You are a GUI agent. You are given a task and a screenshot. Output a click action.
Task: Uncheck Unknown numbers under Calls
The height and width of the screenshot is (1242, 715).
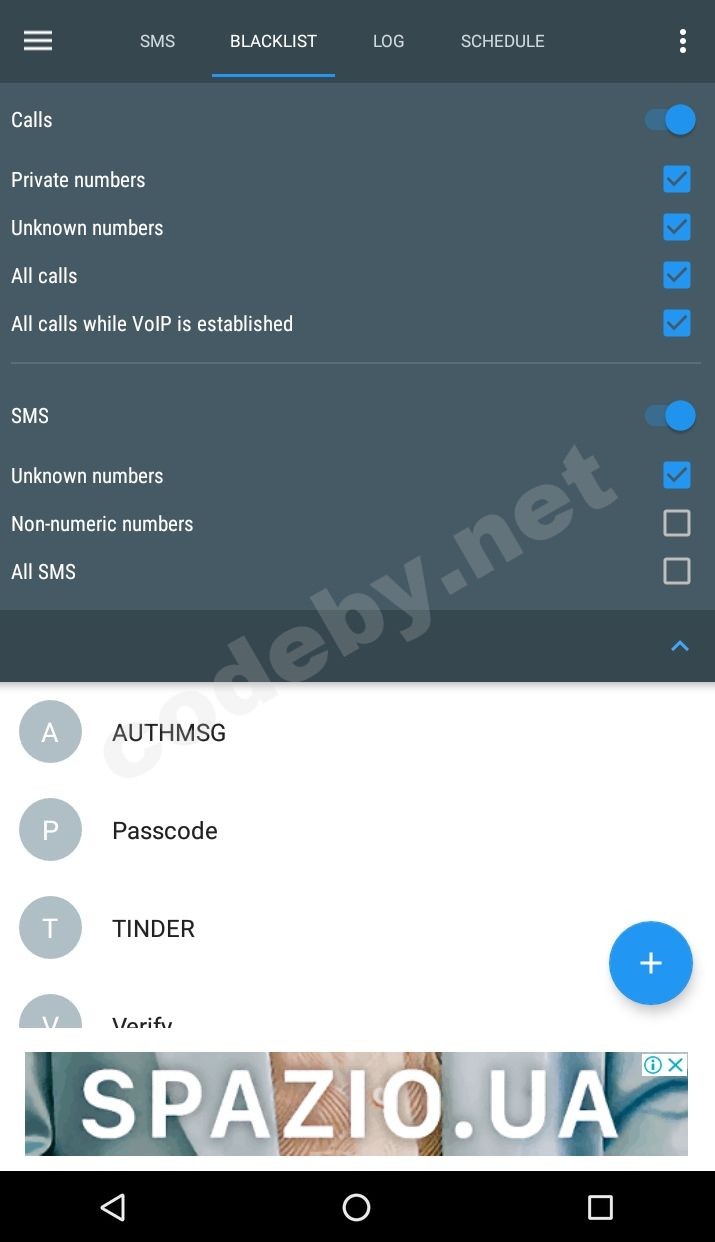pyautogui.click(x=676, y=228)
